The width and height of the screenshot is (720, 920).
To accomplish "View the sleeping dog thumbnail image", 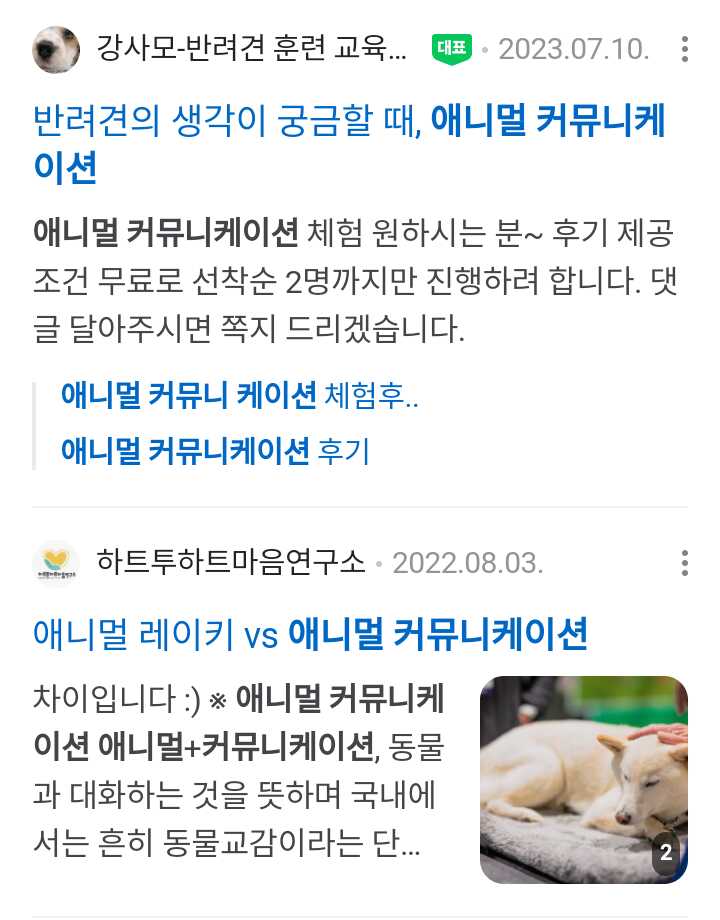I will tap(583, 779).
